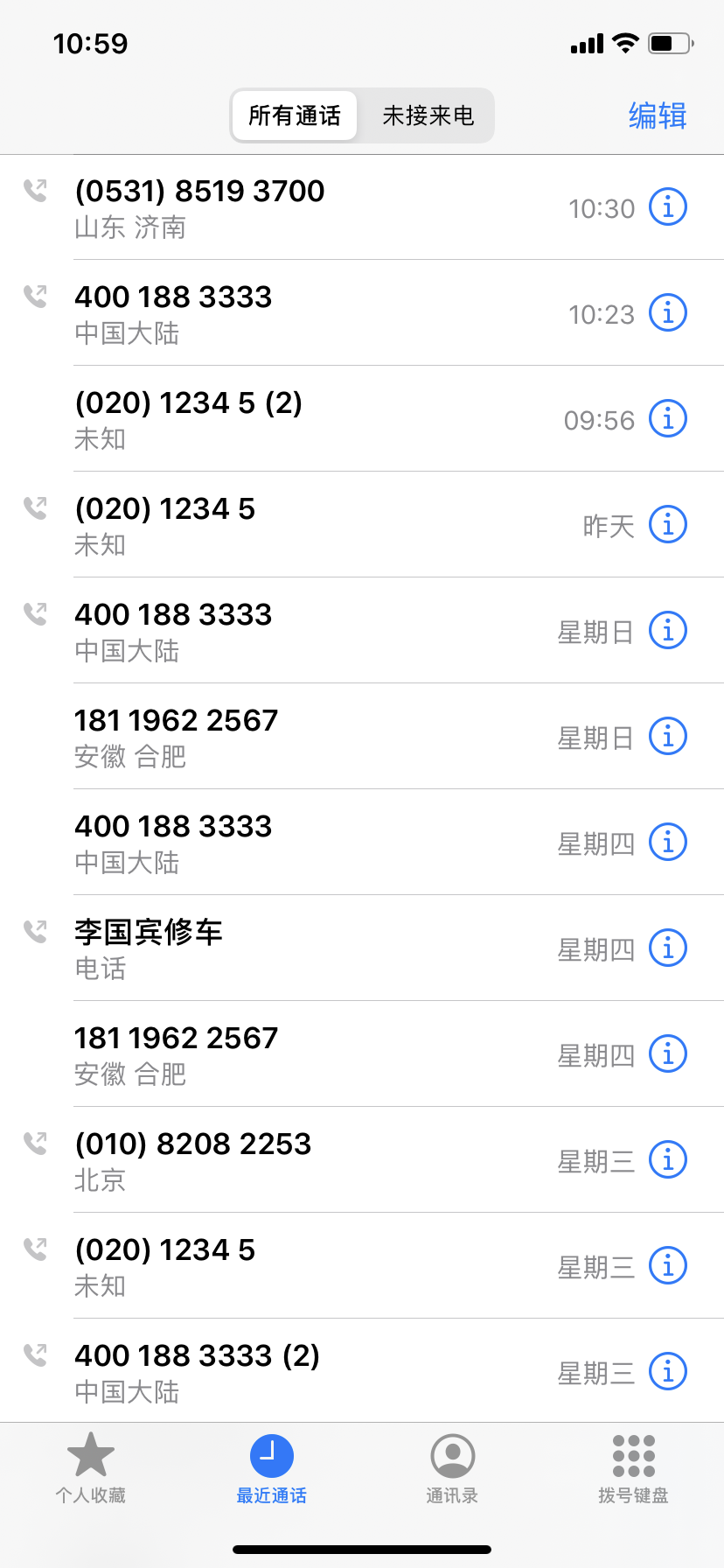Viewport: 724px width, 1568px height.
Task: Tap the info icon next to 李国宾修车
Action: 667,948
